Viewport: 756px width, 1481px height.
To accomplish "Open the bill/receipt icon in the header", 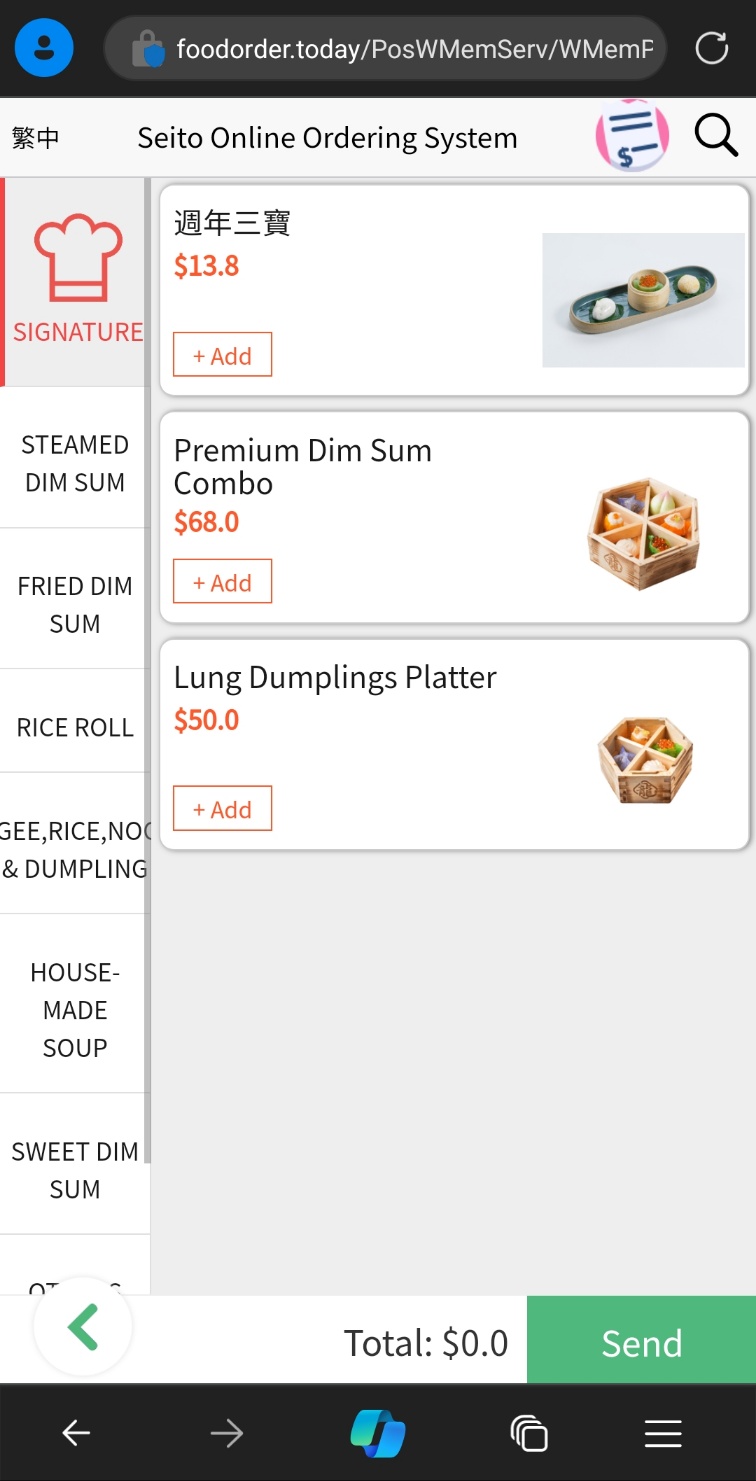I will [x=632, y=135].
